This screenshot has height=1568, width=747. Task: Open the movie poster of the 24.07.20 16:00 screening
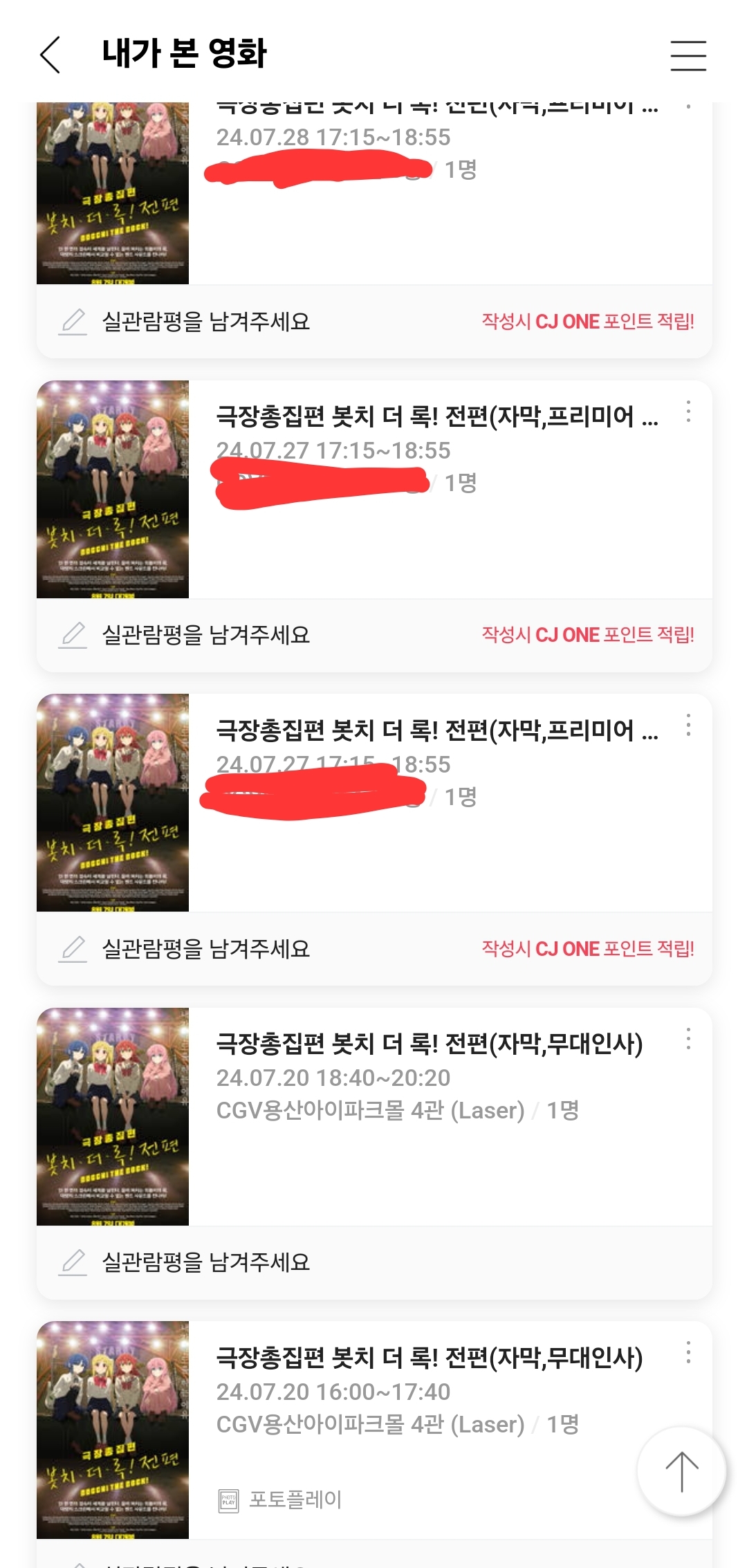coord(113,1430)
